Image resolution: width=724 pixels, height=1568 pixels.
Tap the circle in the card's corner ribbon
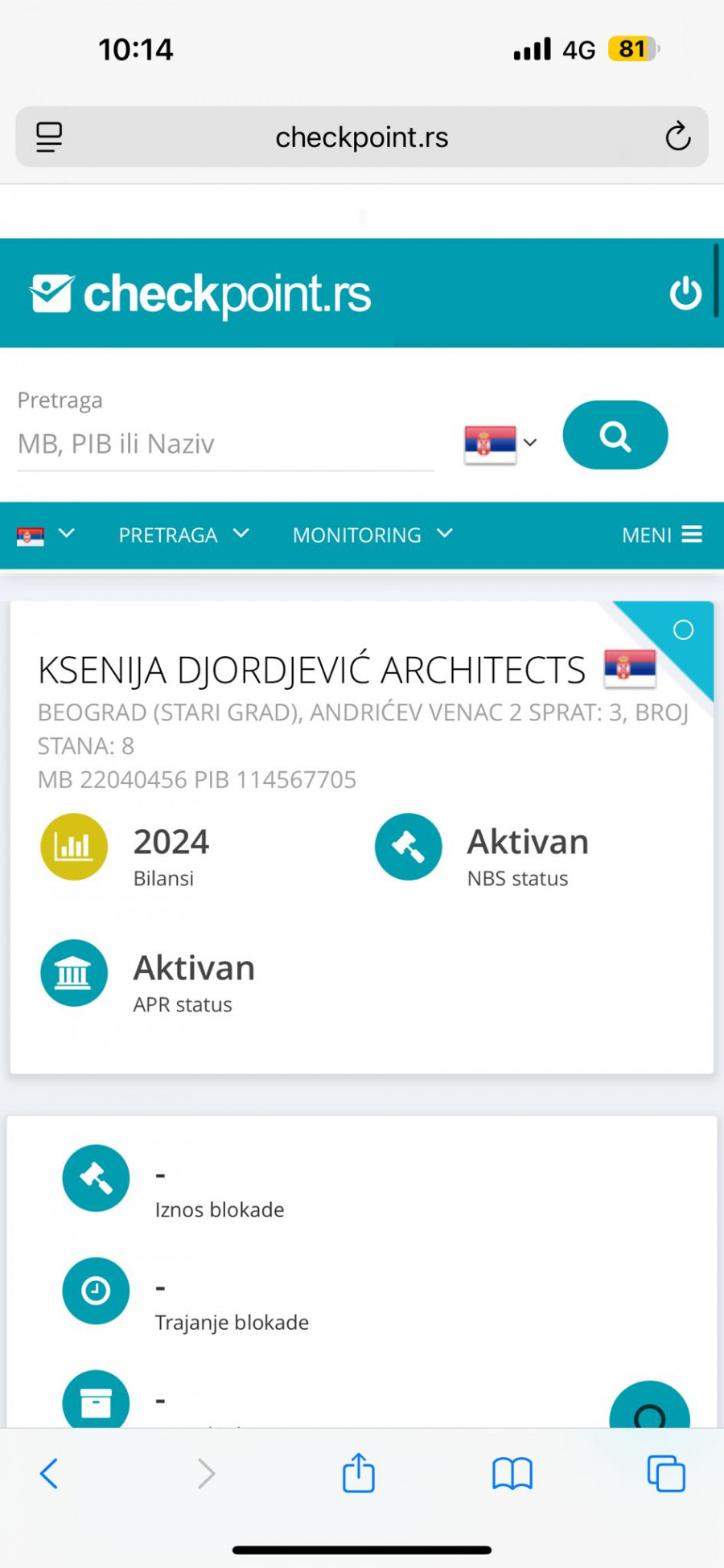tap(683, 630)
